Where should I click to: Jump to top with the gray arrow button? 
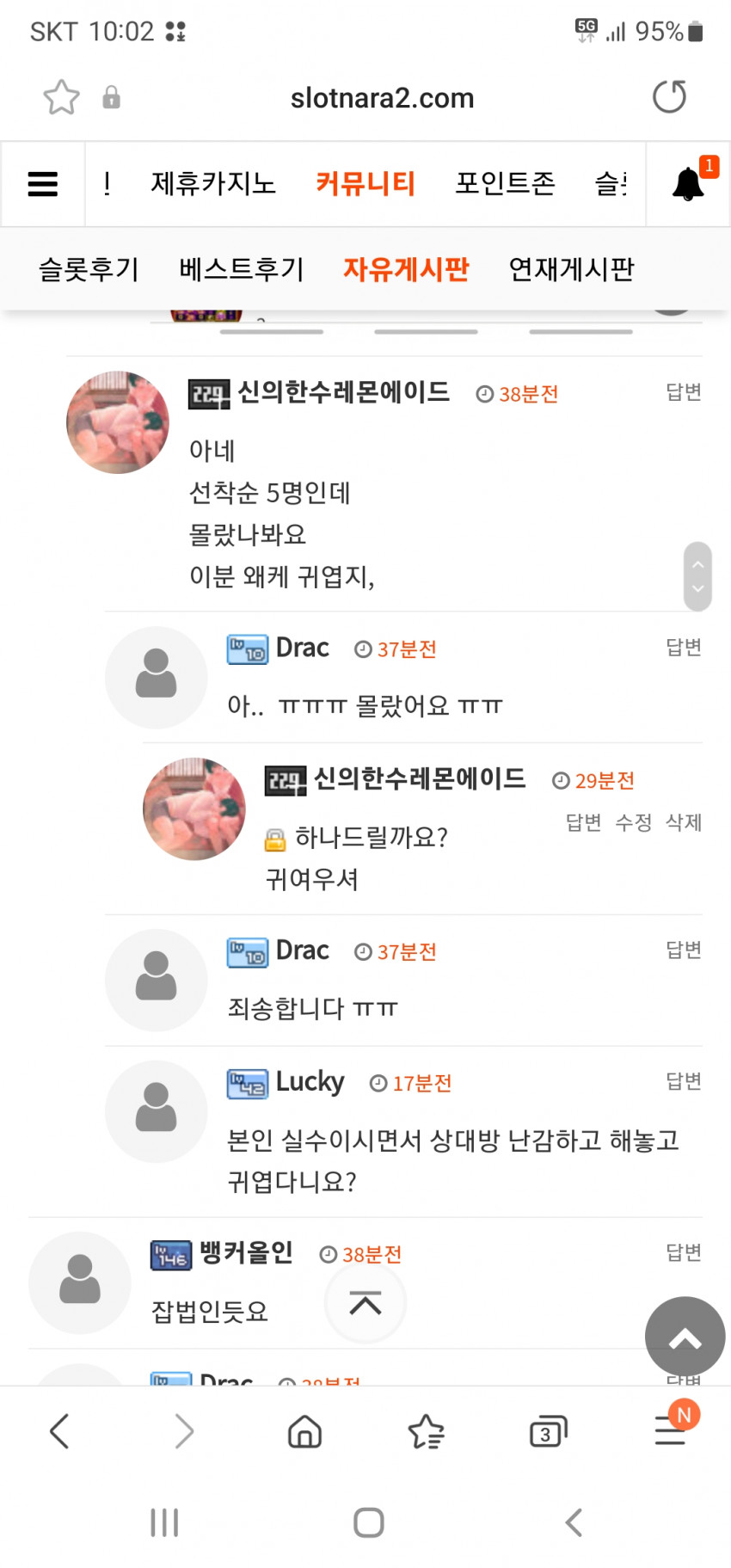pyautogui.click(x=685, y=1337)
